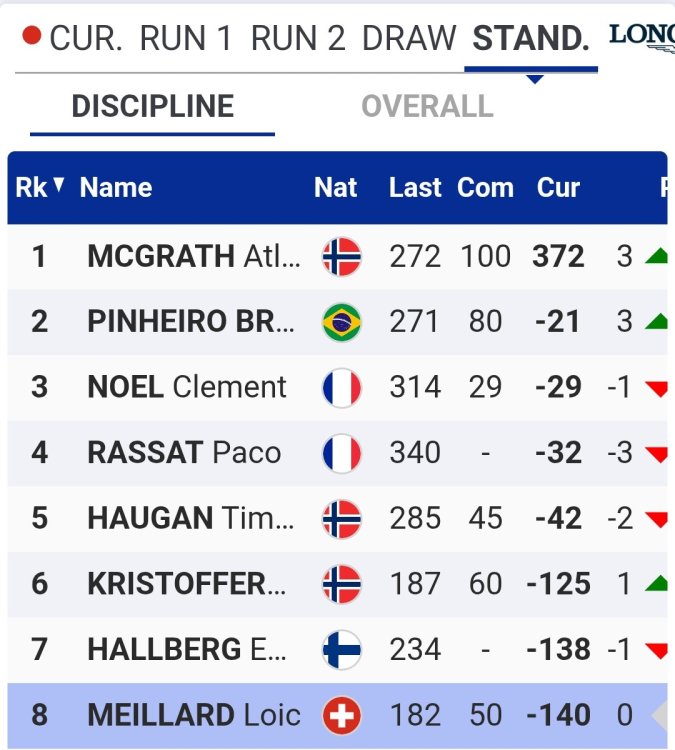Switch to the CUR. live tab
The width and height of the screenshot is (675, 750).
click(74, 39)
